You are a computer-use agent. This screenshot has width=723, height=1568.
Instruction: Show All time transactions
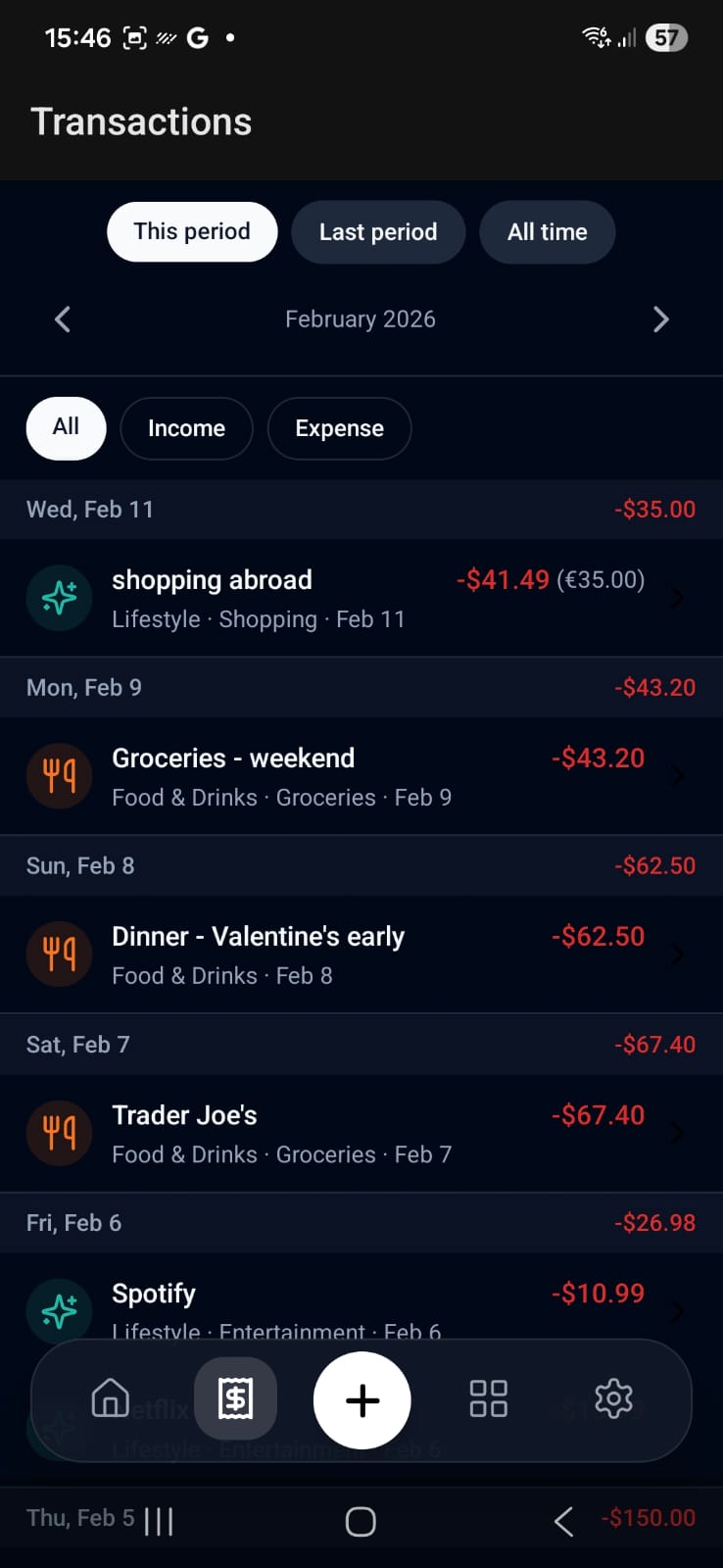tap(547, 232)
